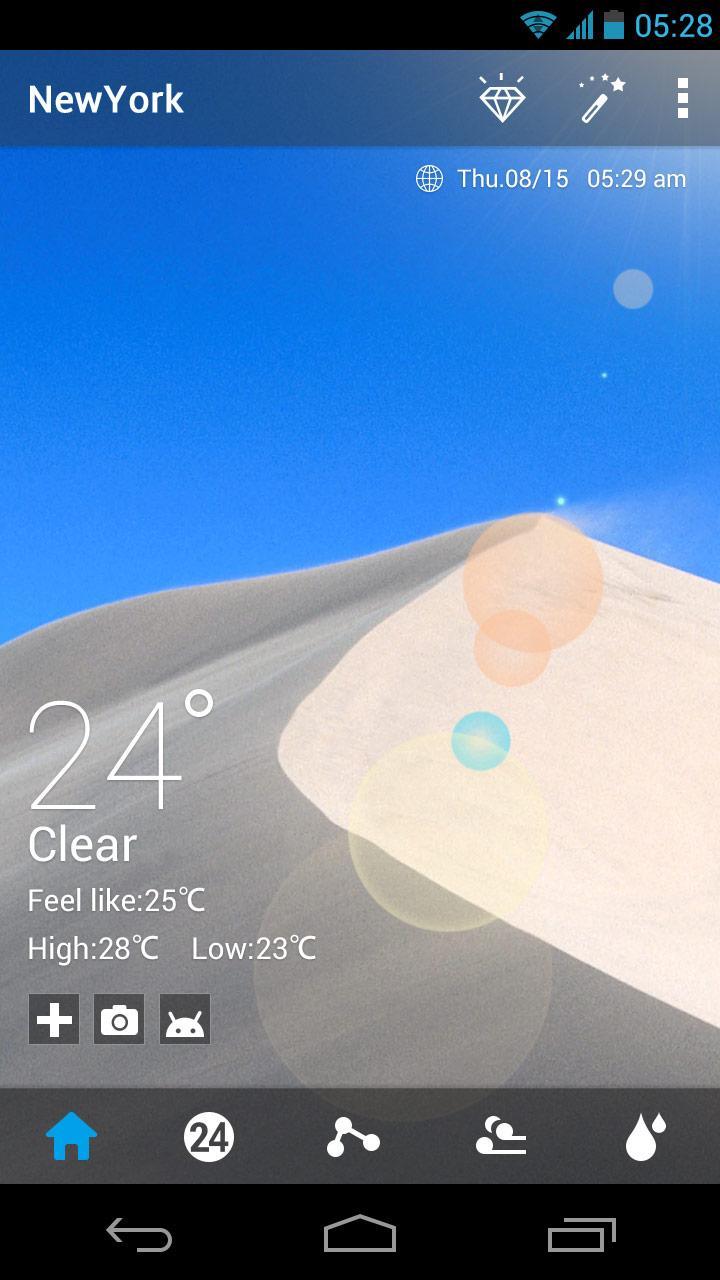The width and height of the screenshot is (720, 1280).
Task: Tap the plus button below the forecast
Action: (x=54, y=1020)
